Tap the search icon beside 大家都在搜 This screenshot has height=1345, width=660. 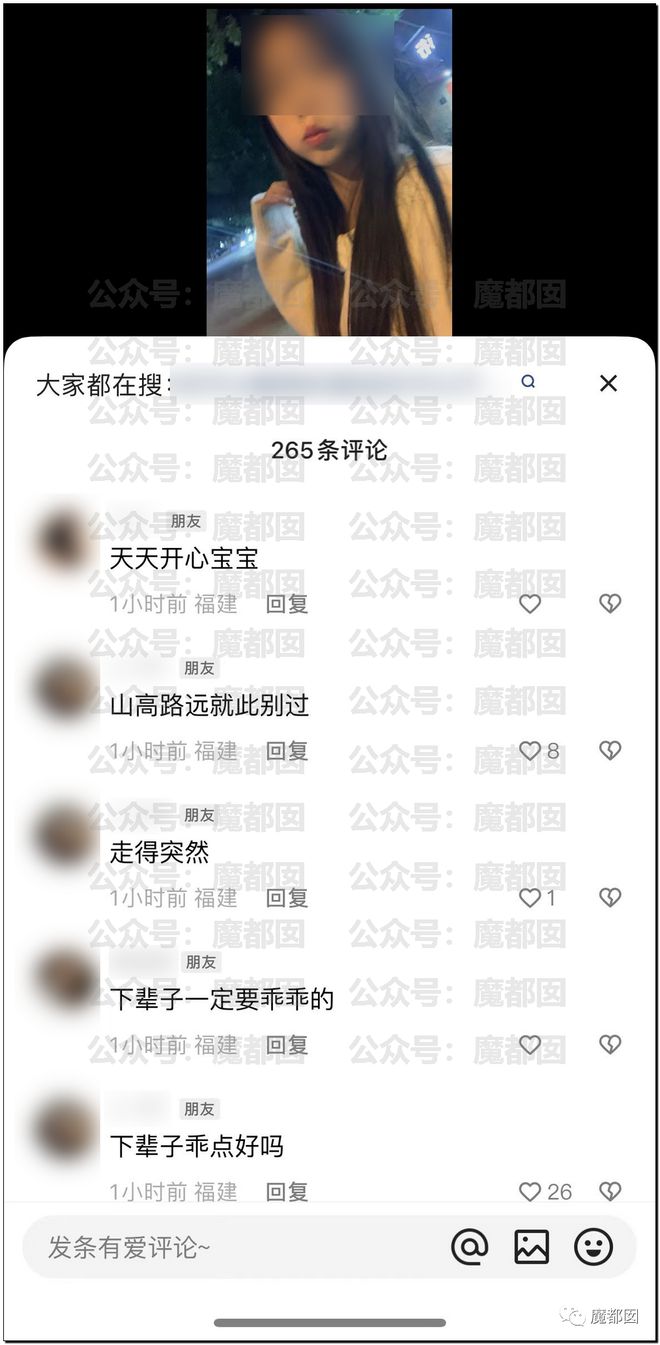(x=528, y=382)
